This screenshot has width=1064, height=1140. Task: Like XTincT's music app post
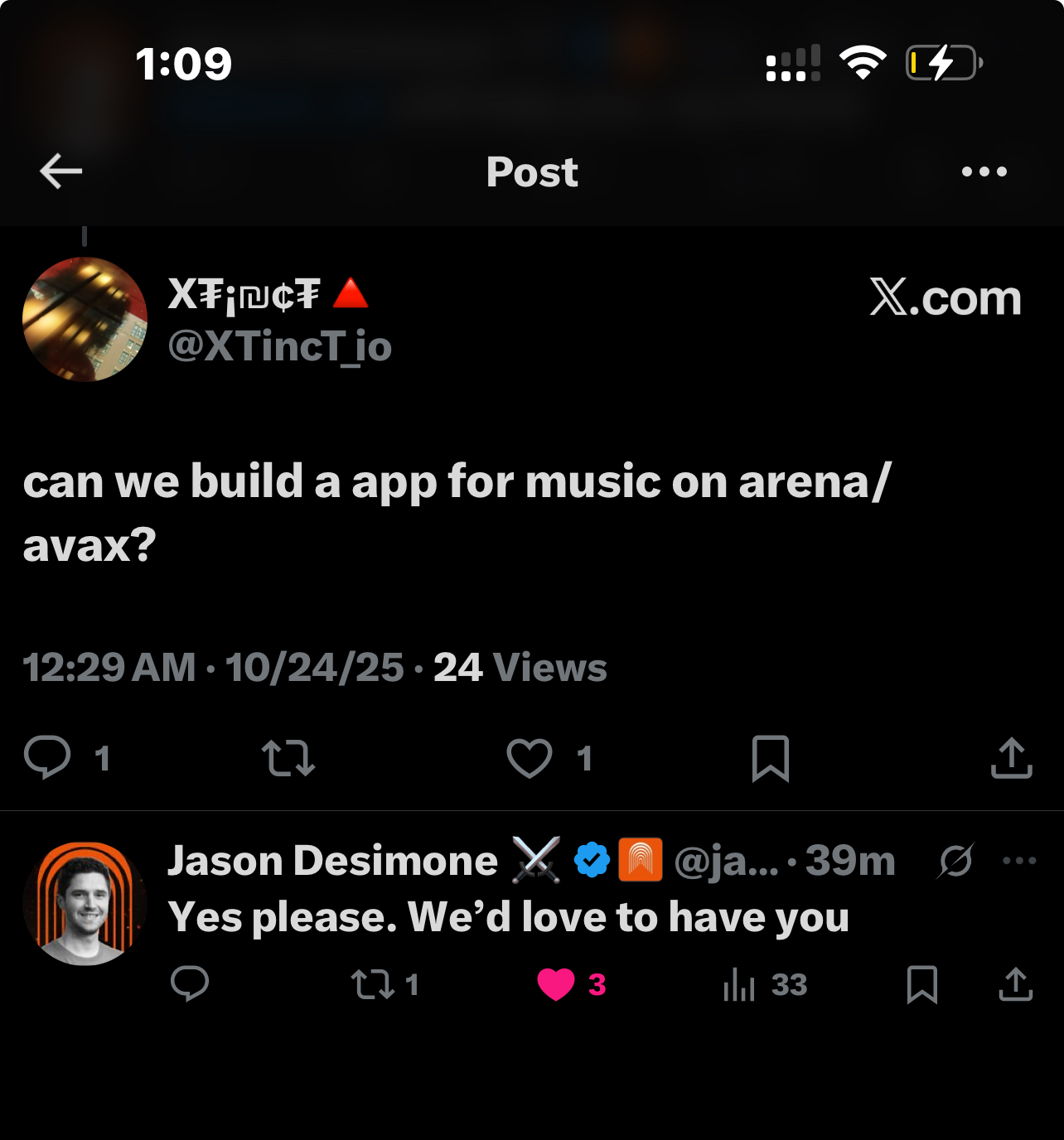pyautogui.click(x=530, y=758)
